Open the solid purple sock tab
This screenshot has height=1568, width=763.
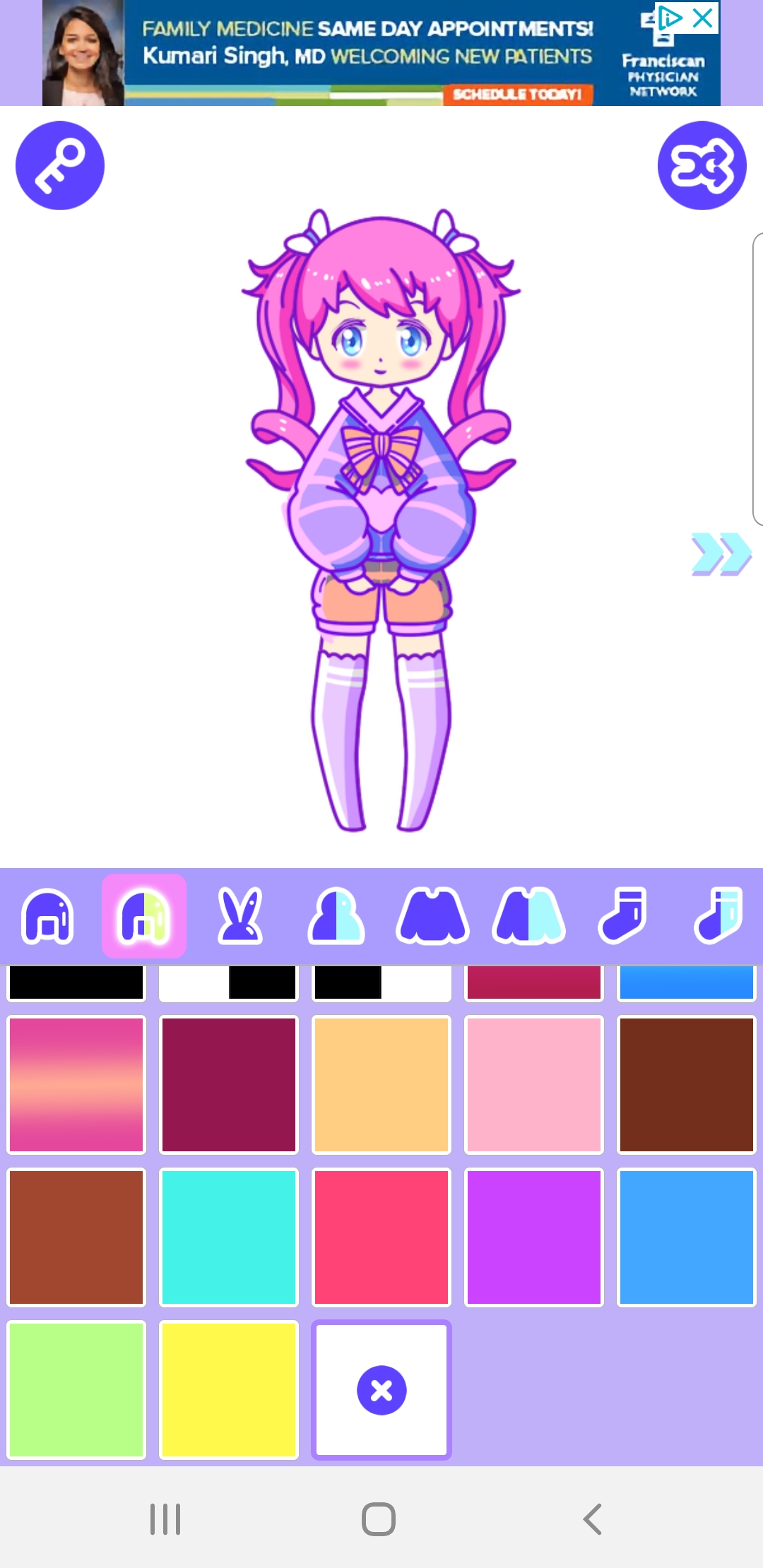[x=623, y=916]
